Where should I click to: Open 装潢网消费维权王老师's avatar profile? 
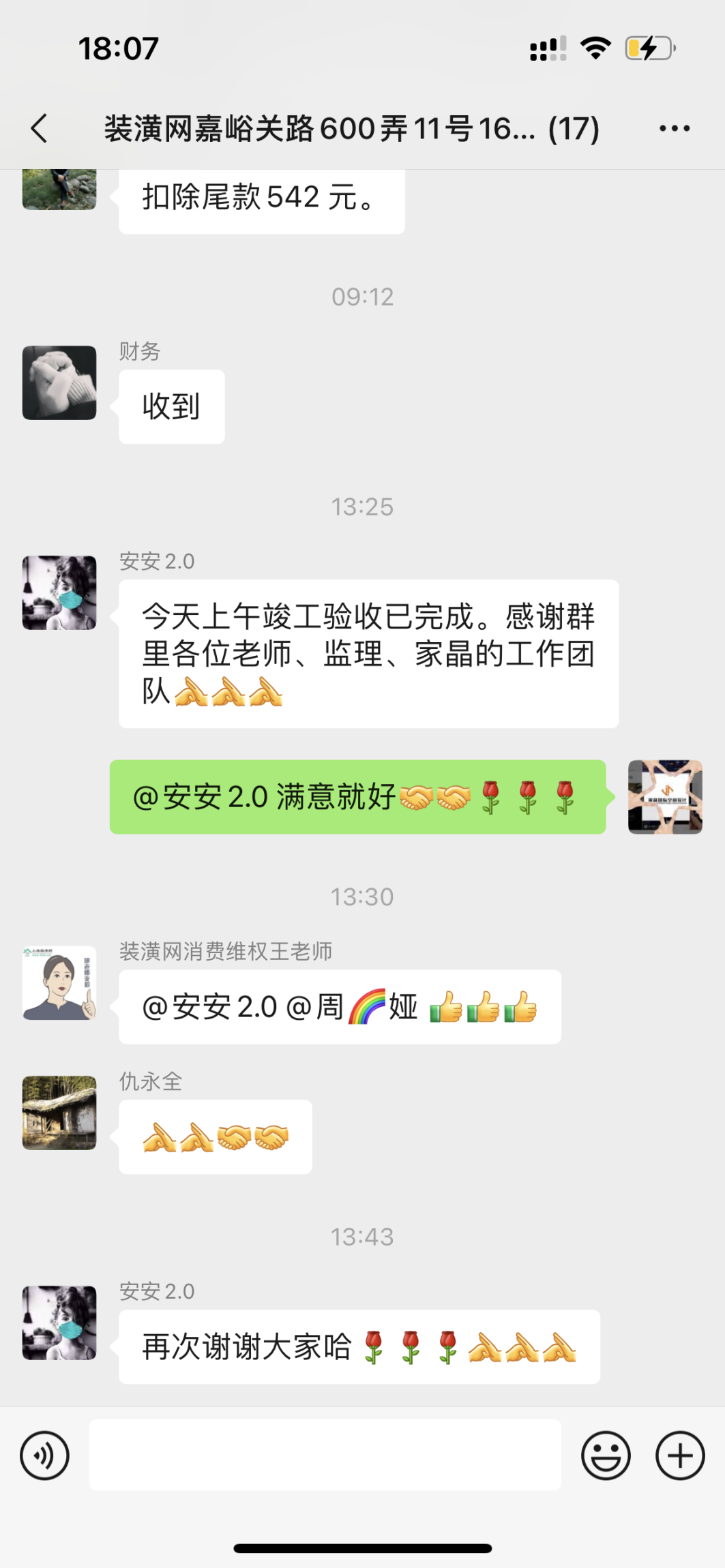pos(59,982)
